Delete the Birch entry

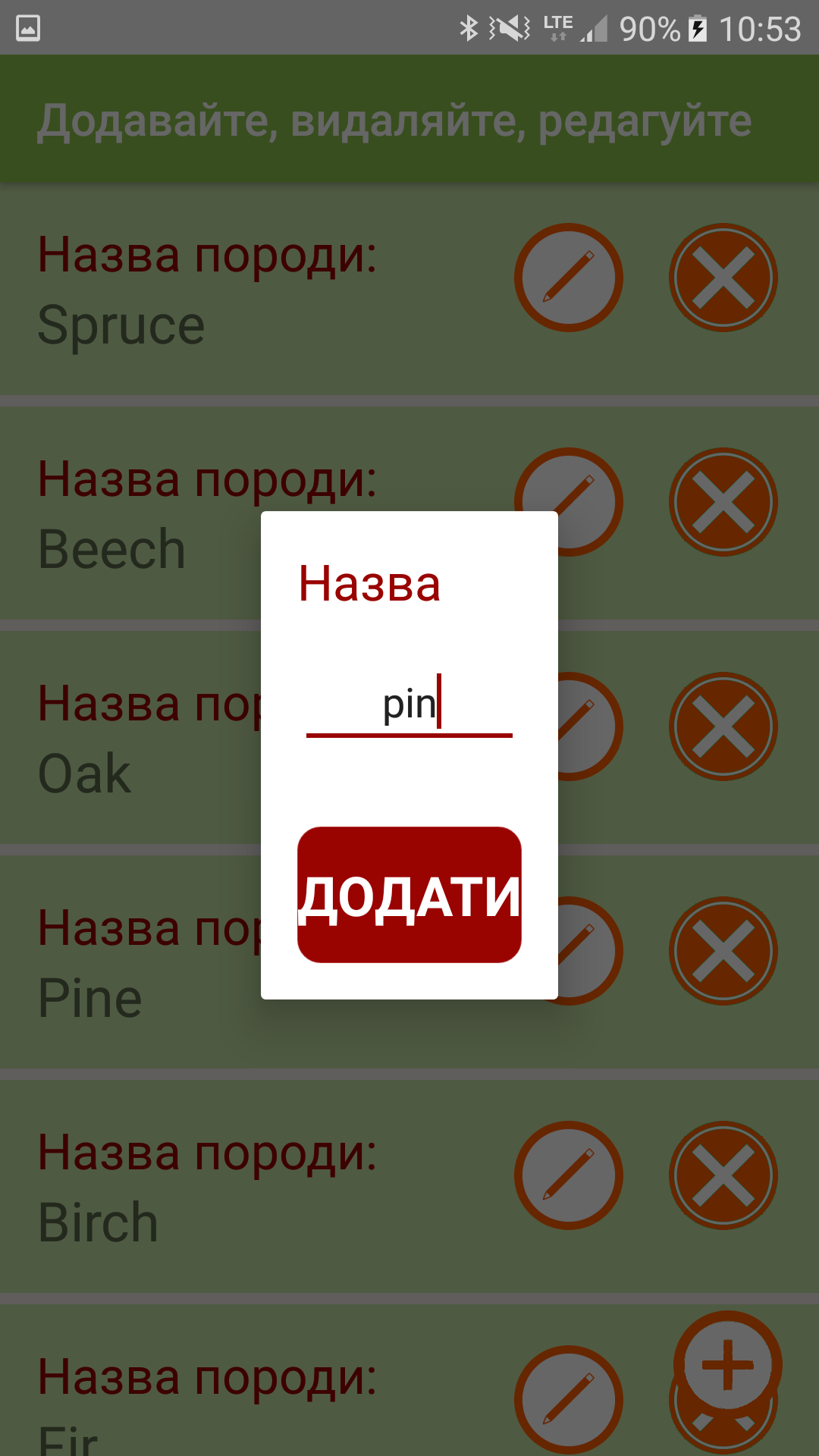(x=723, y=1175)
